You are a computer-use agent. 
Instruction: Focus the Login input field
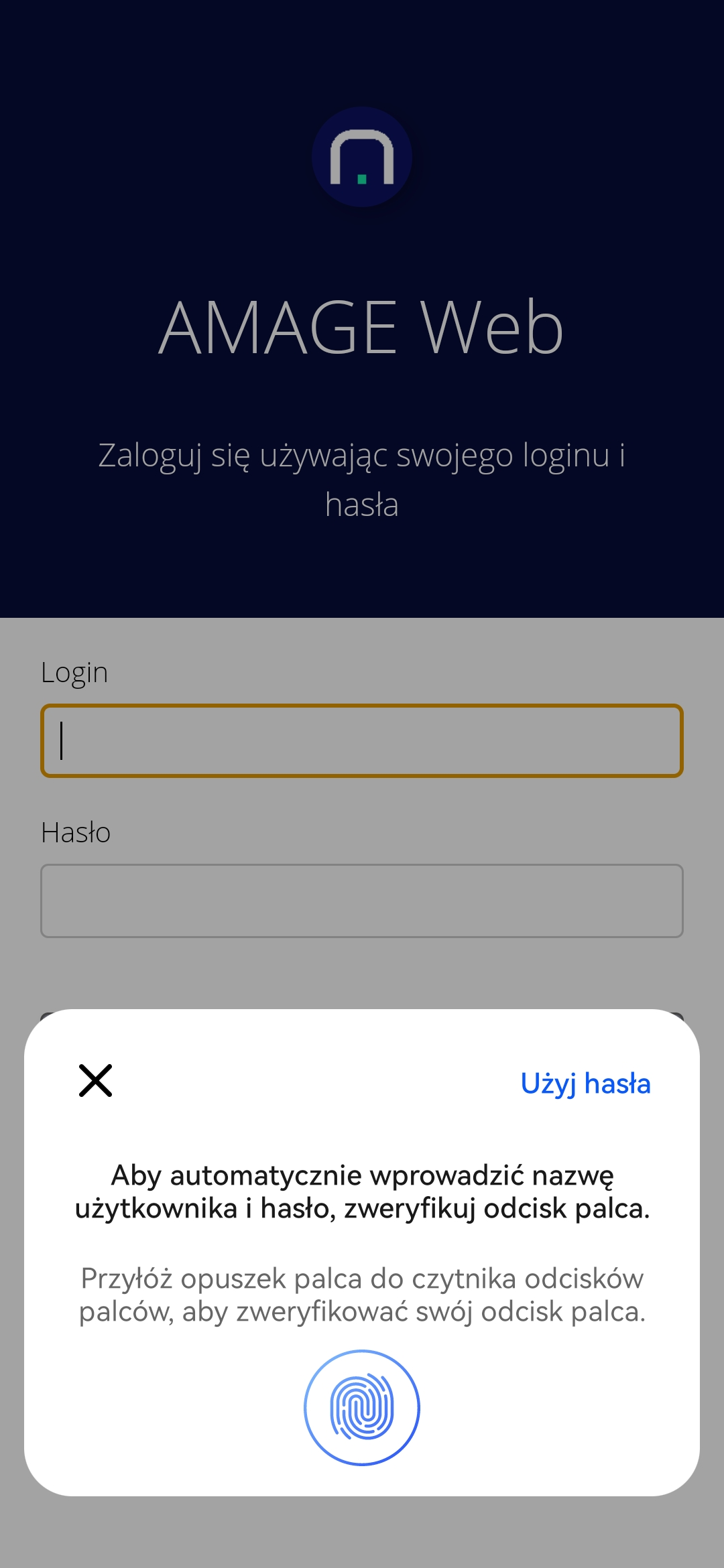point(362,740)
